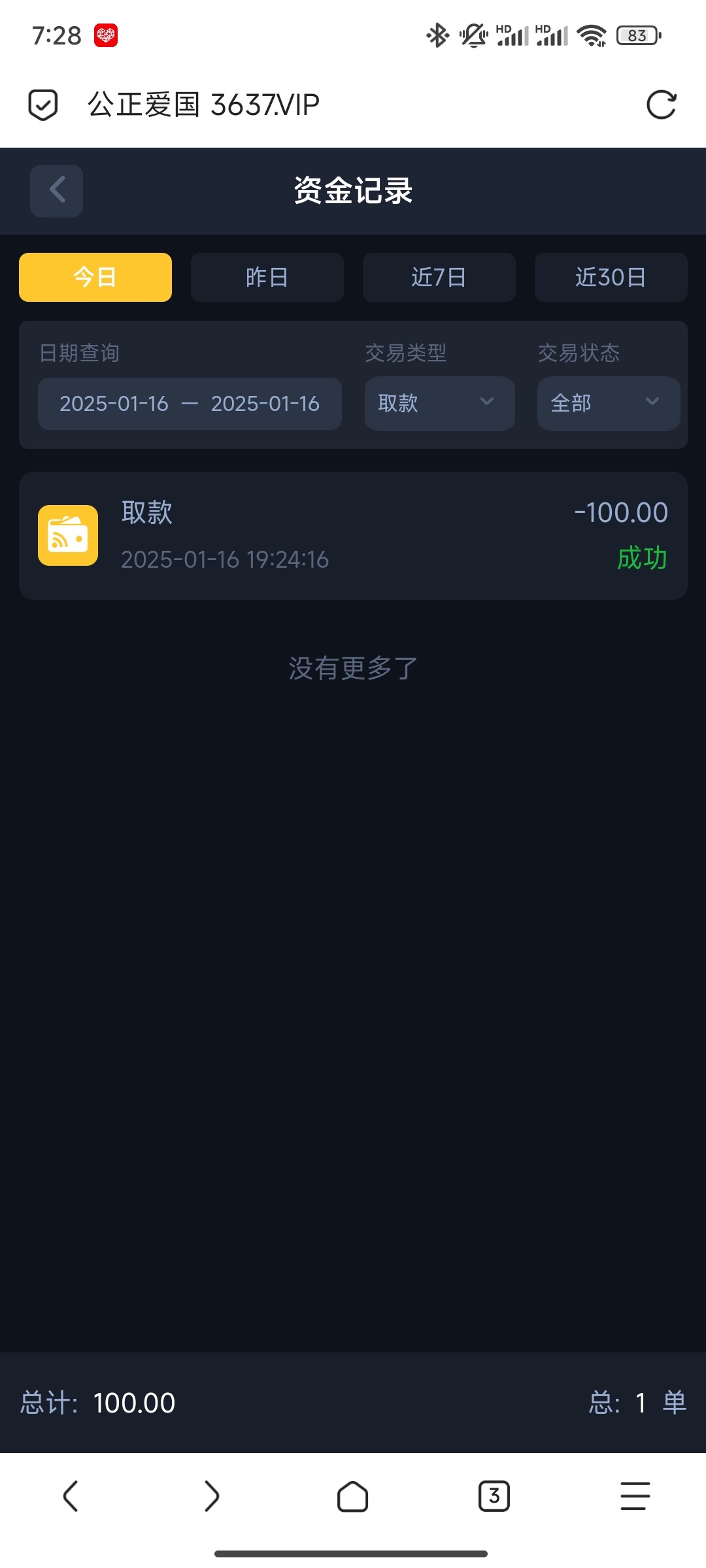Viewport: 706px width, 1568px height.
Task: Select the 今日 filter tab
Action: point(95,277)
